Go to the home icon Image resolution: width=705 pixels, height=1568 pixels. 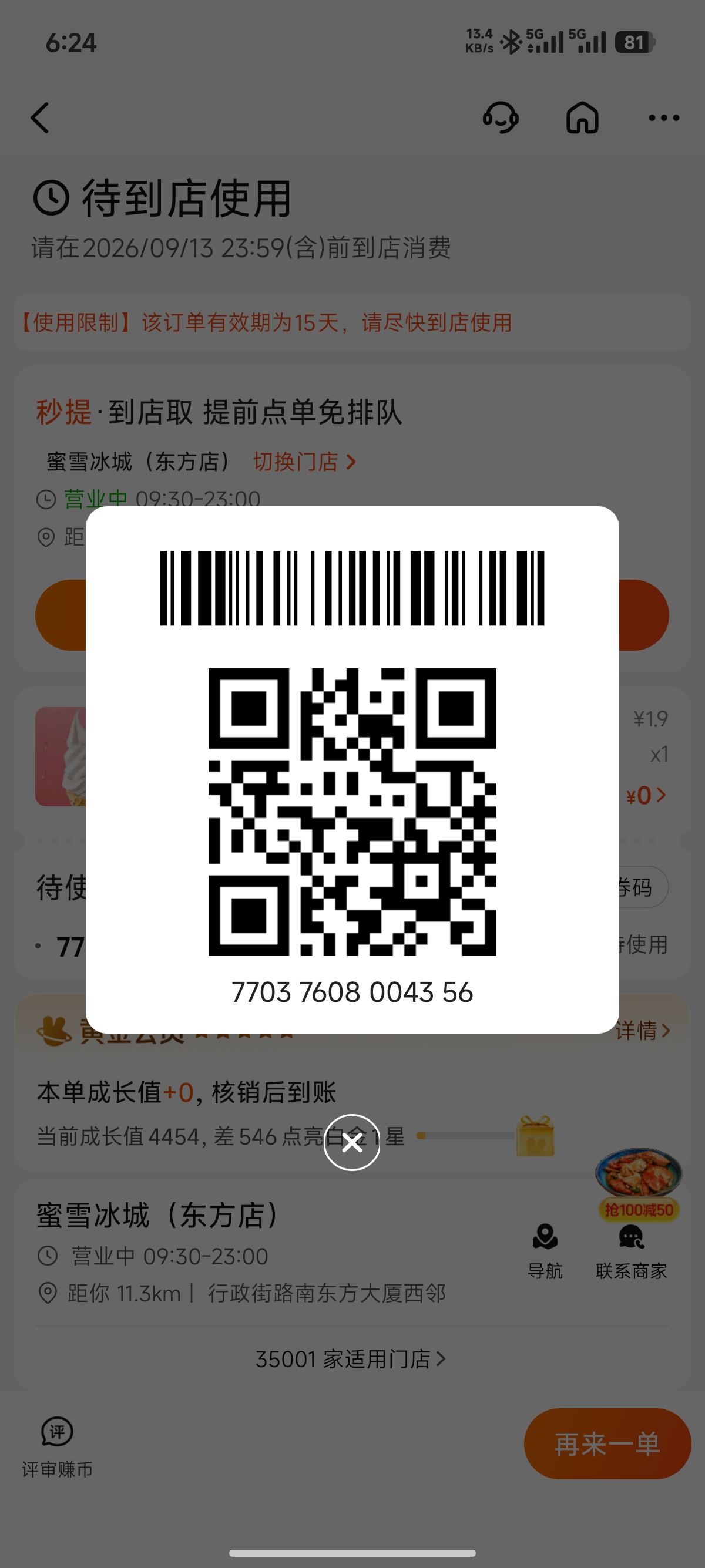point(582,117)
